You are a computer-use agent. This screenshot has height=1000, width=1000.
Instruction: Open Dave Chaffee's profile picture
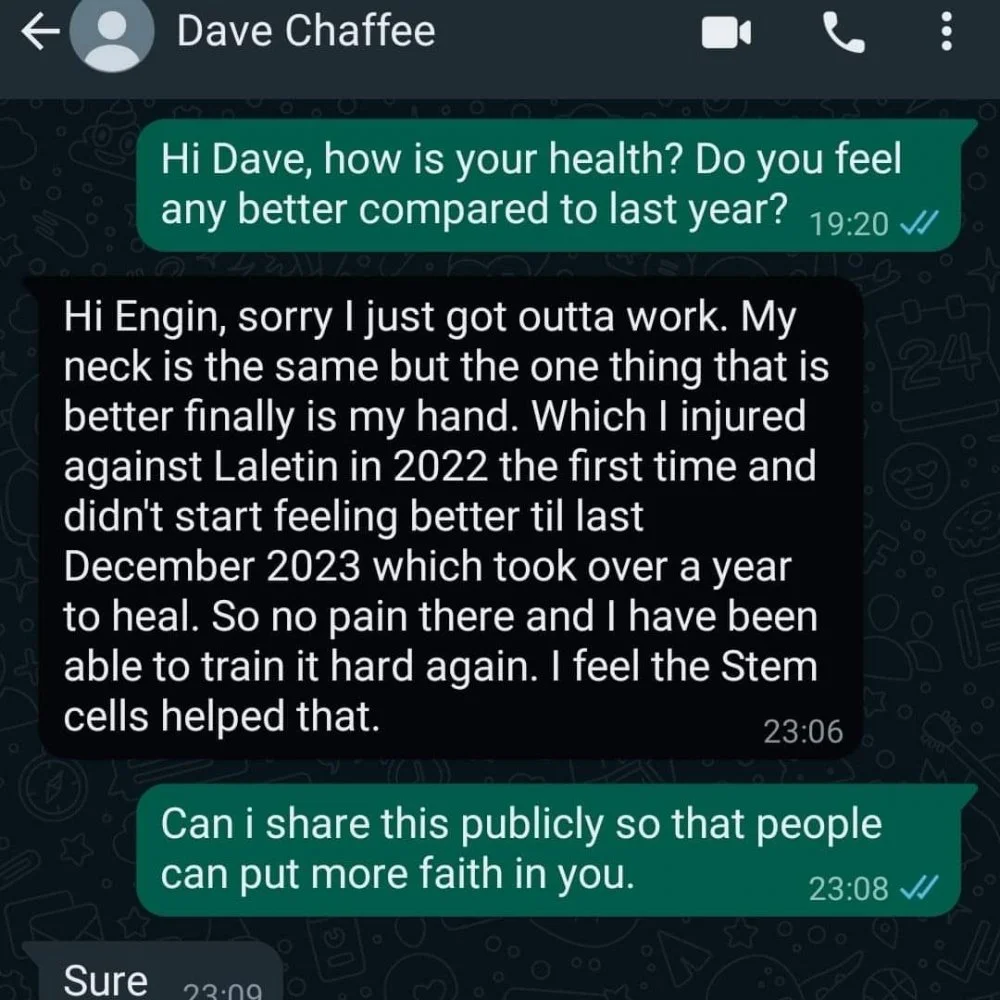coord(115,35)
